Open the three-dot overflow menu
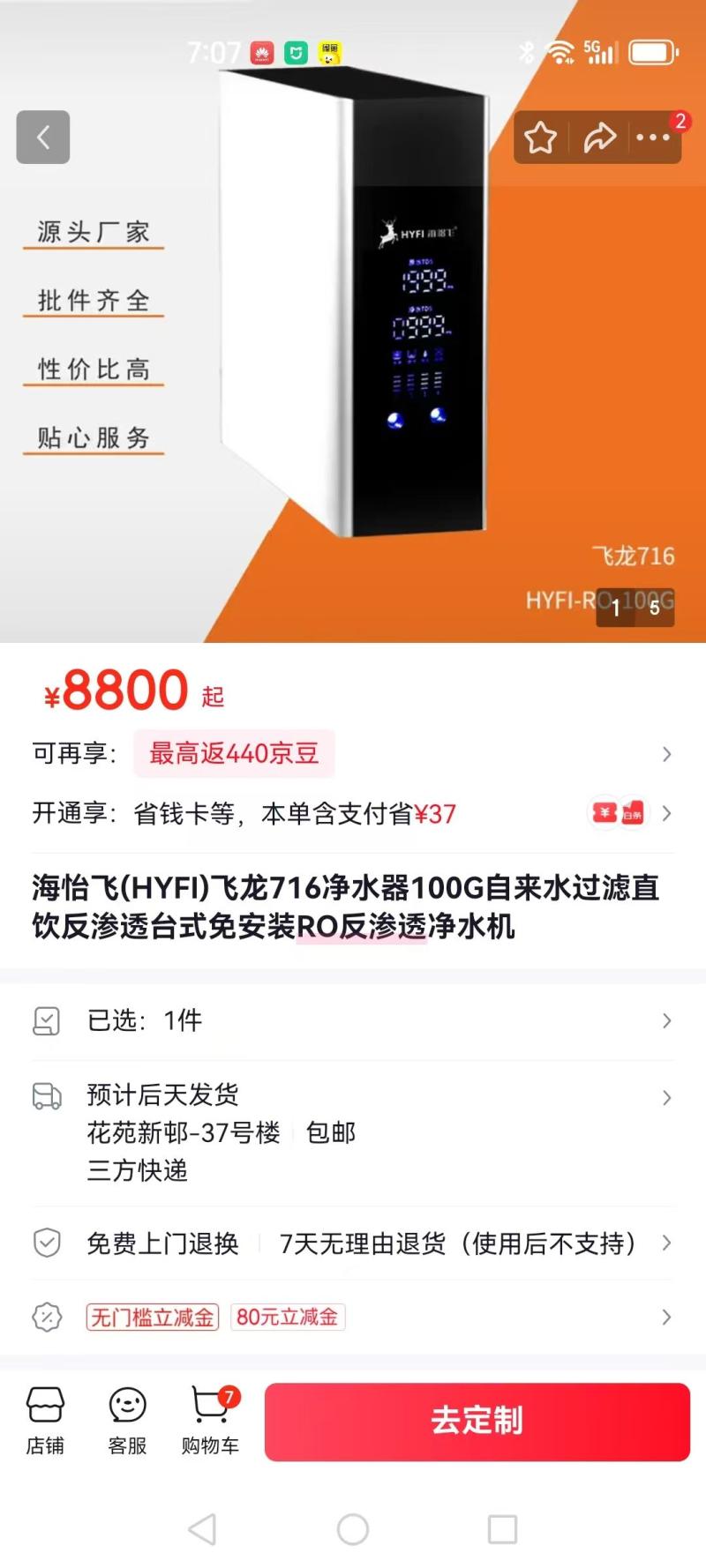This screenshot has height=1568, width=706. 653,138
